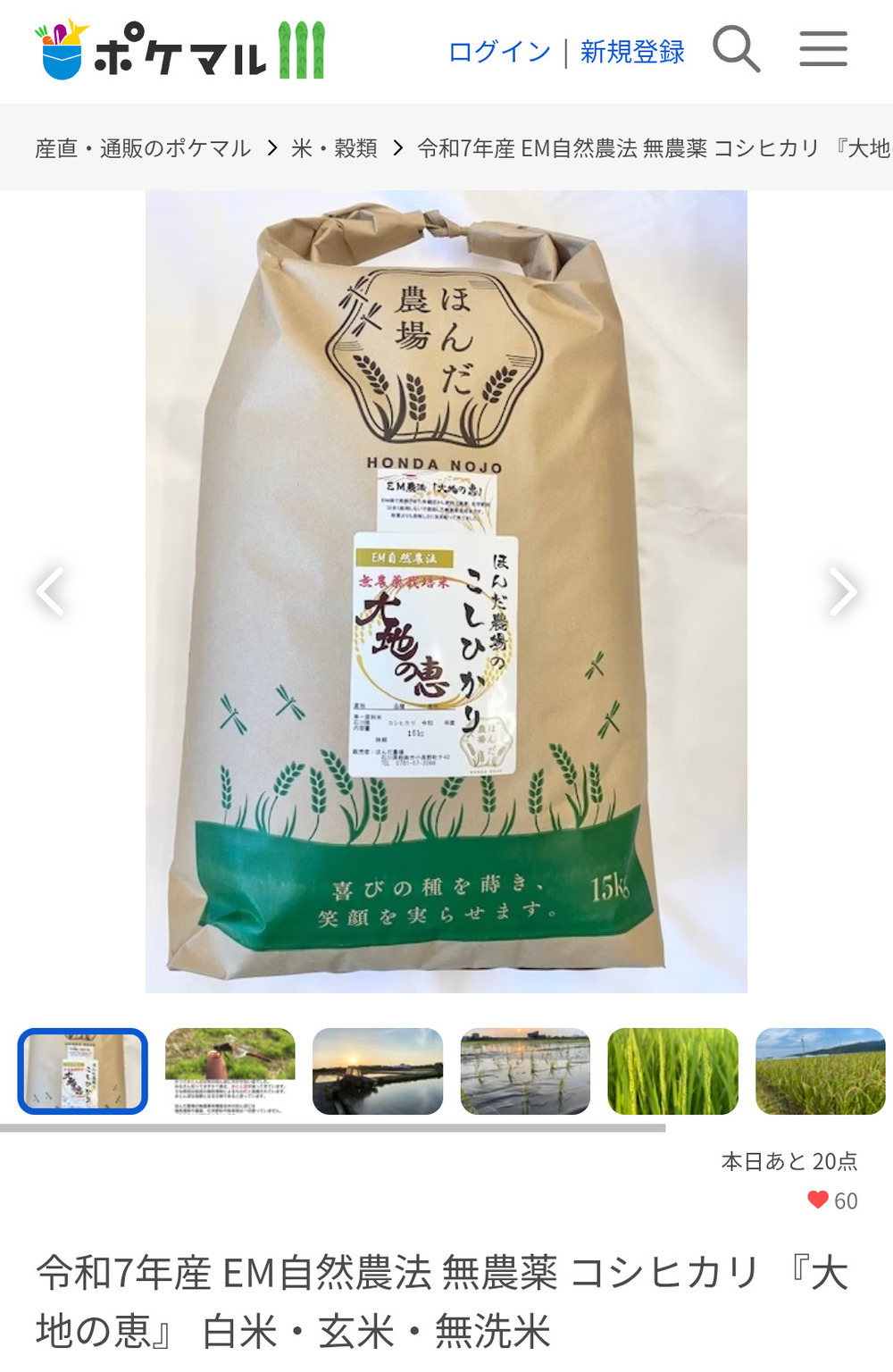Image resolution: width=893 pixels, height=1372 pixels.
Task: Show the next product photo arrow
Action: pos(842,591)
